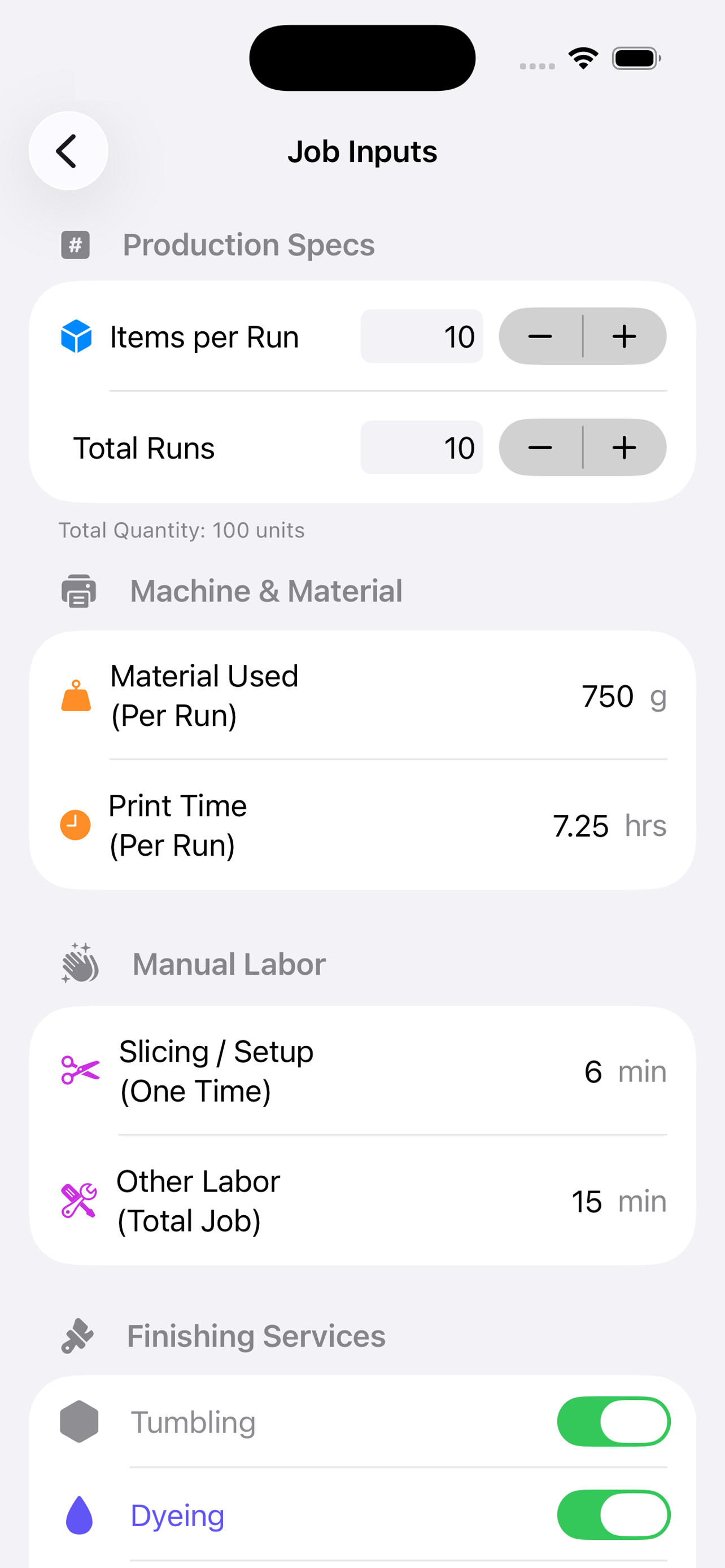725x1568 pixels.
Task: Select the Production Specs hashtag icon
Action: click(75, 245)
